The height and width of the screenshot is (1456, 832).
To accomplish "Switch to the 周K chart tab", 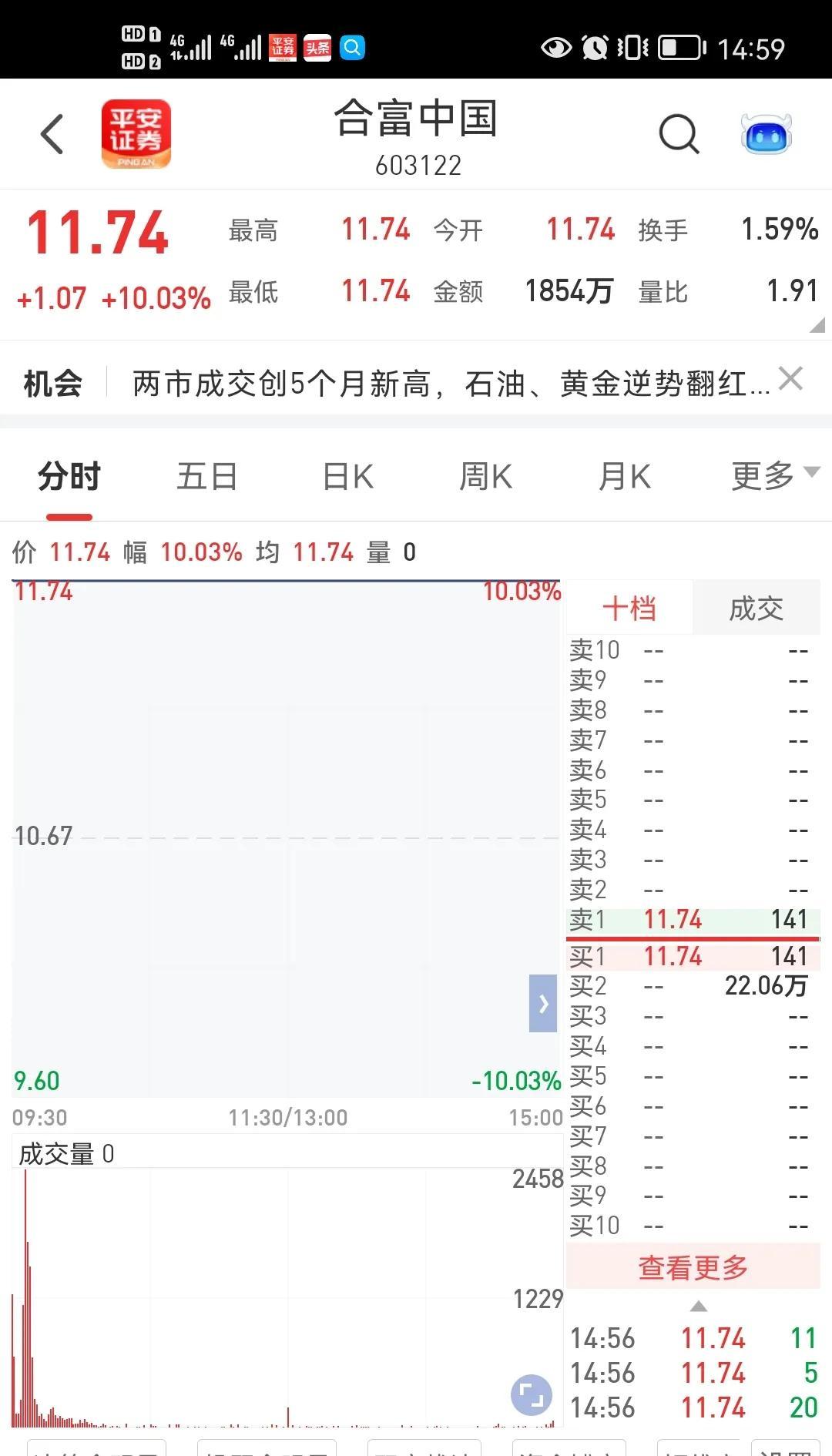I will (x=485, y=476).
